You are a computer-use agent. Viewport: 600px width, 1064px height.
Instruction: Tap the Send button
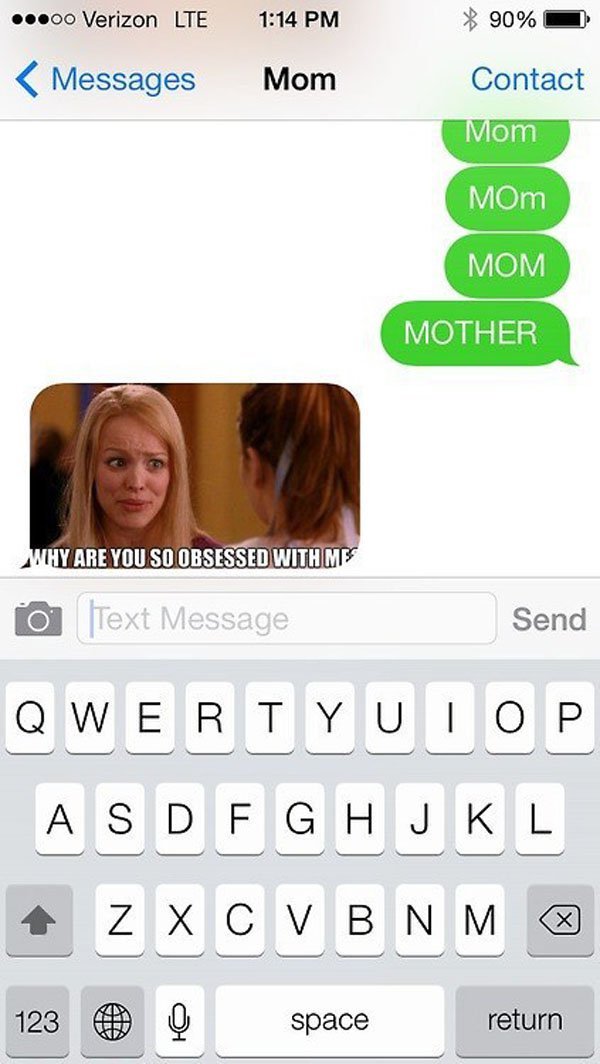point(548,619)
